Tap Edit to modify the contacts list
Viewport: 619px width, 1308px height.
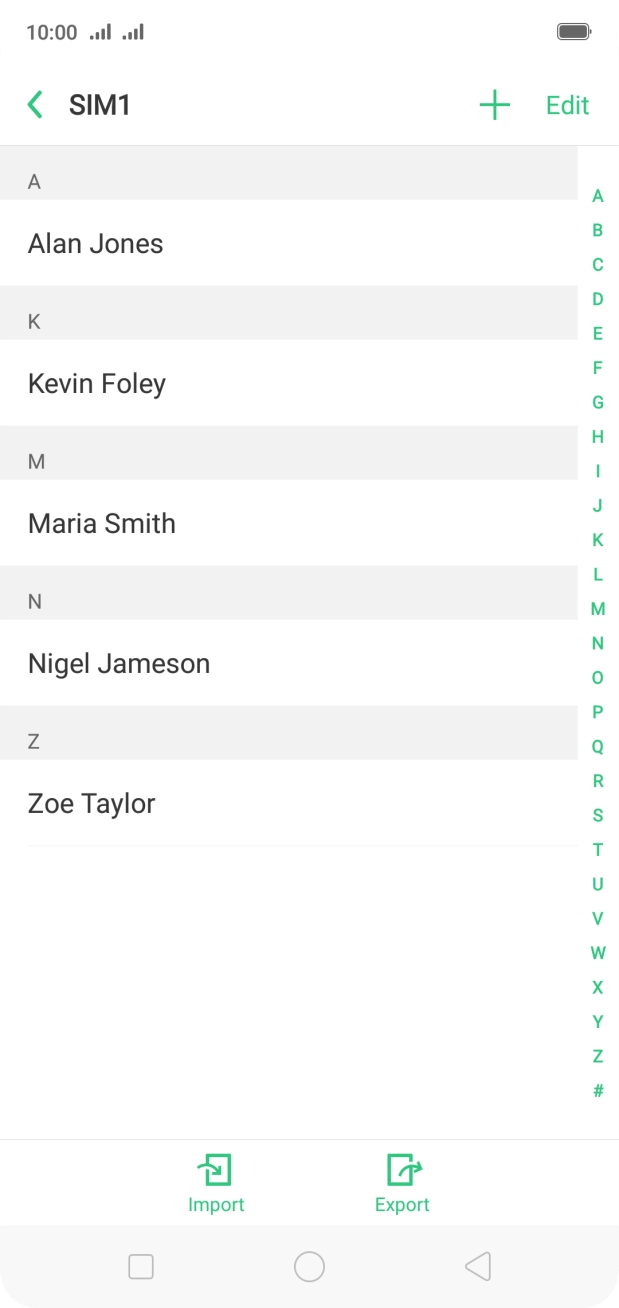tap(567, 105)
